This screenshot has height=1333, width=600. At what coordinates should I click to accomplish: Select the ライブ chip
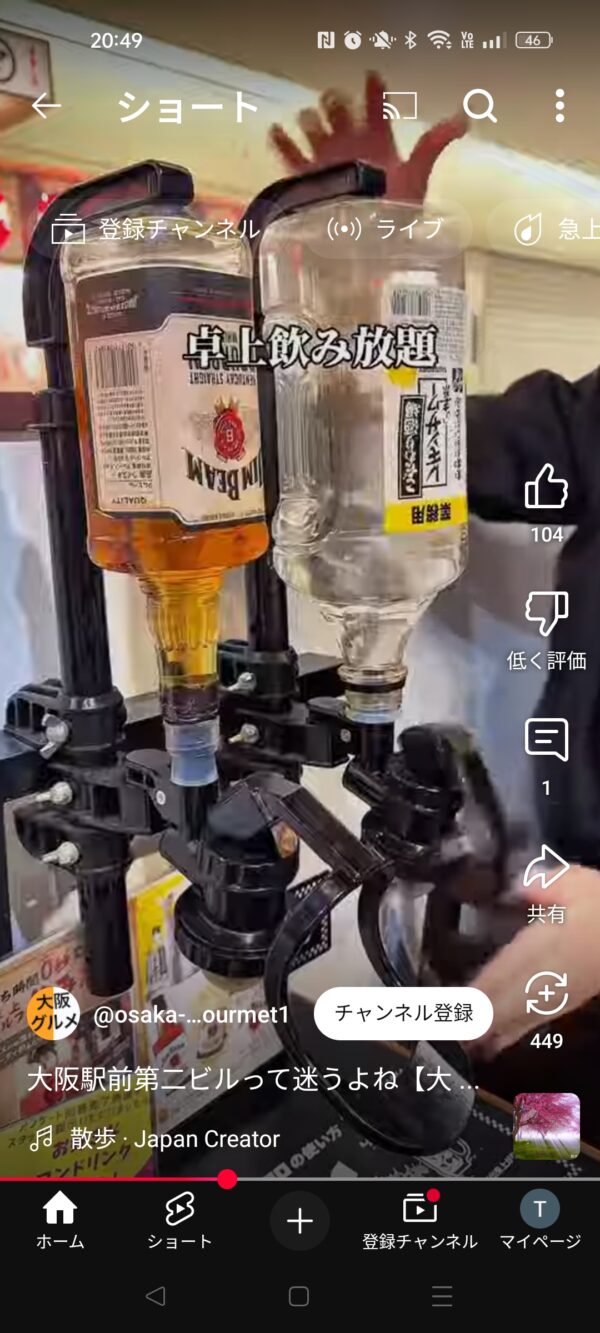click(x=385, y=229)
